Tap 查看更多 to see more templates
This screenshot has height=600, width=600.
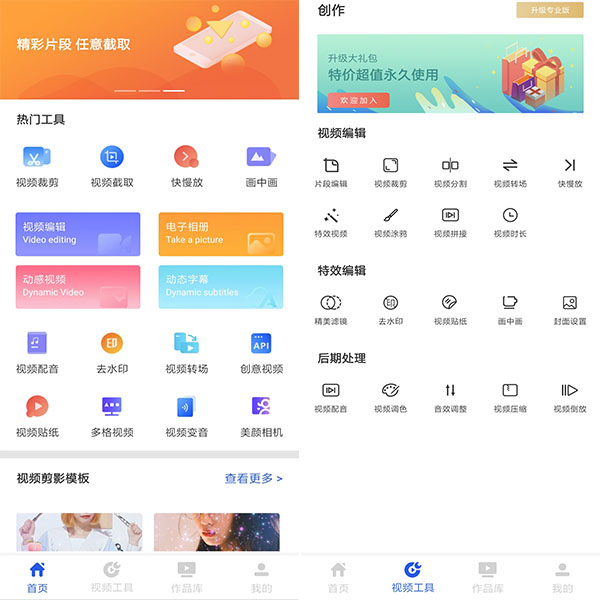[249, 479]
